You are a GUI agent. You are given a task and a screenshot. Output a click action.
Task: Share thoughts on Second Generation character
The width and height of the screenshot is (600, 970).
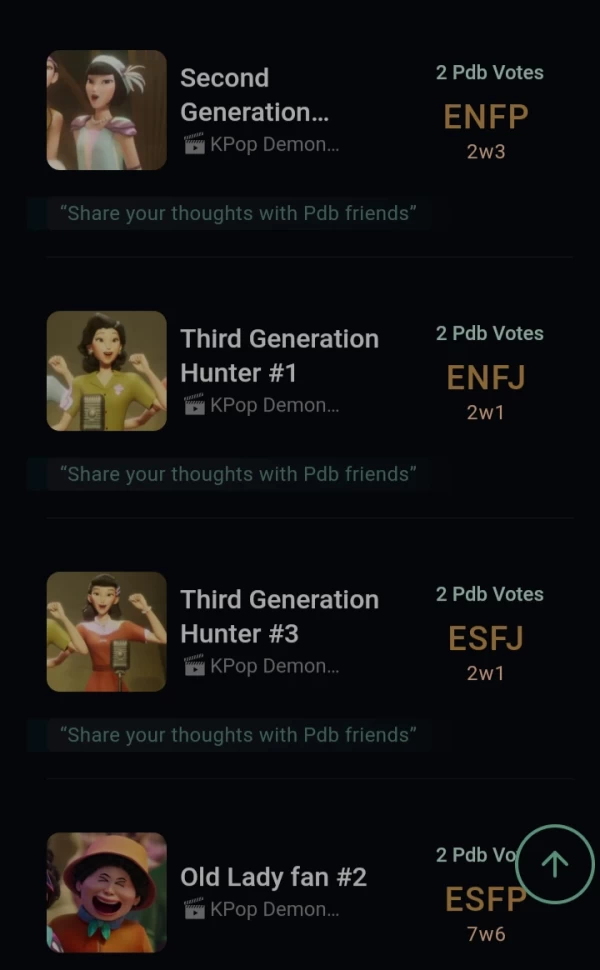pos(238,213)
